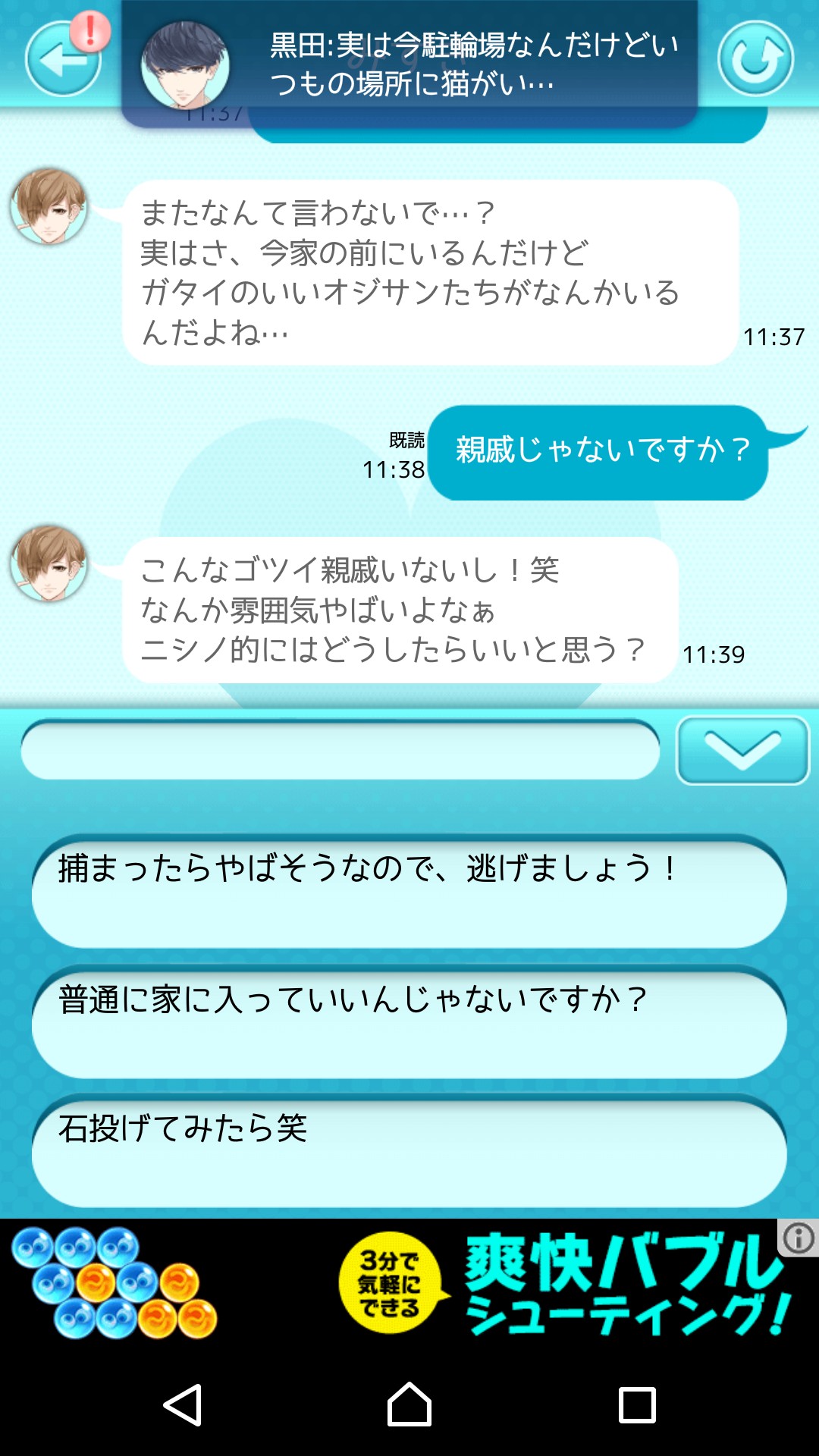Tap the circular refresh arrow icon
The image size is (819, 1456).
tap(755, 59)
